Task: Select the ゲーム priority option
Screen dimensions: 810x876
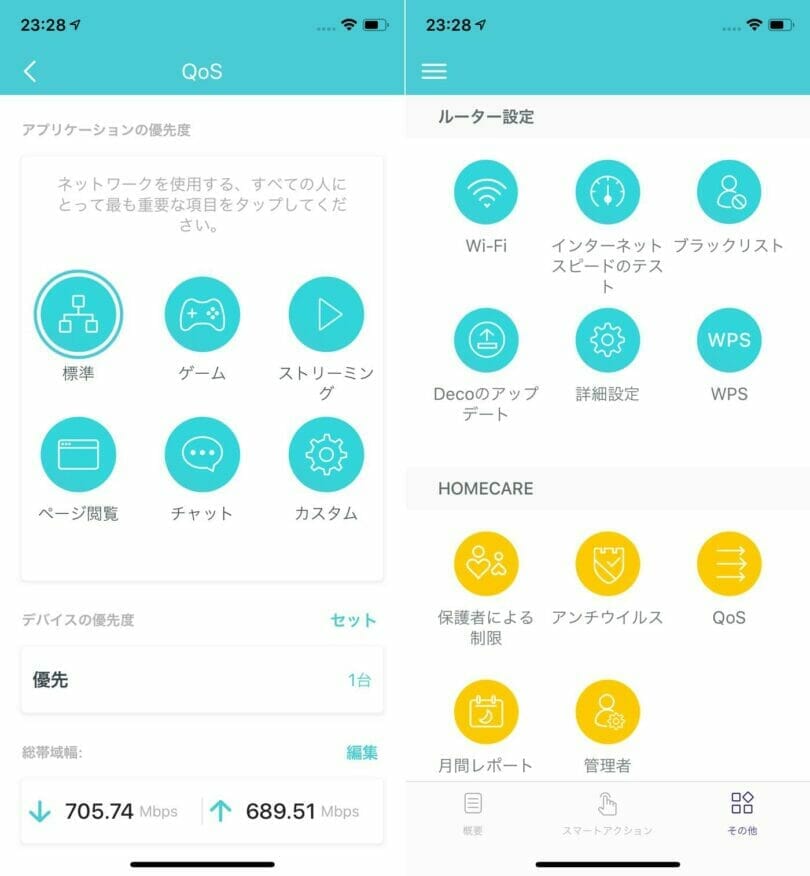Action: click(x=202, y=314)
